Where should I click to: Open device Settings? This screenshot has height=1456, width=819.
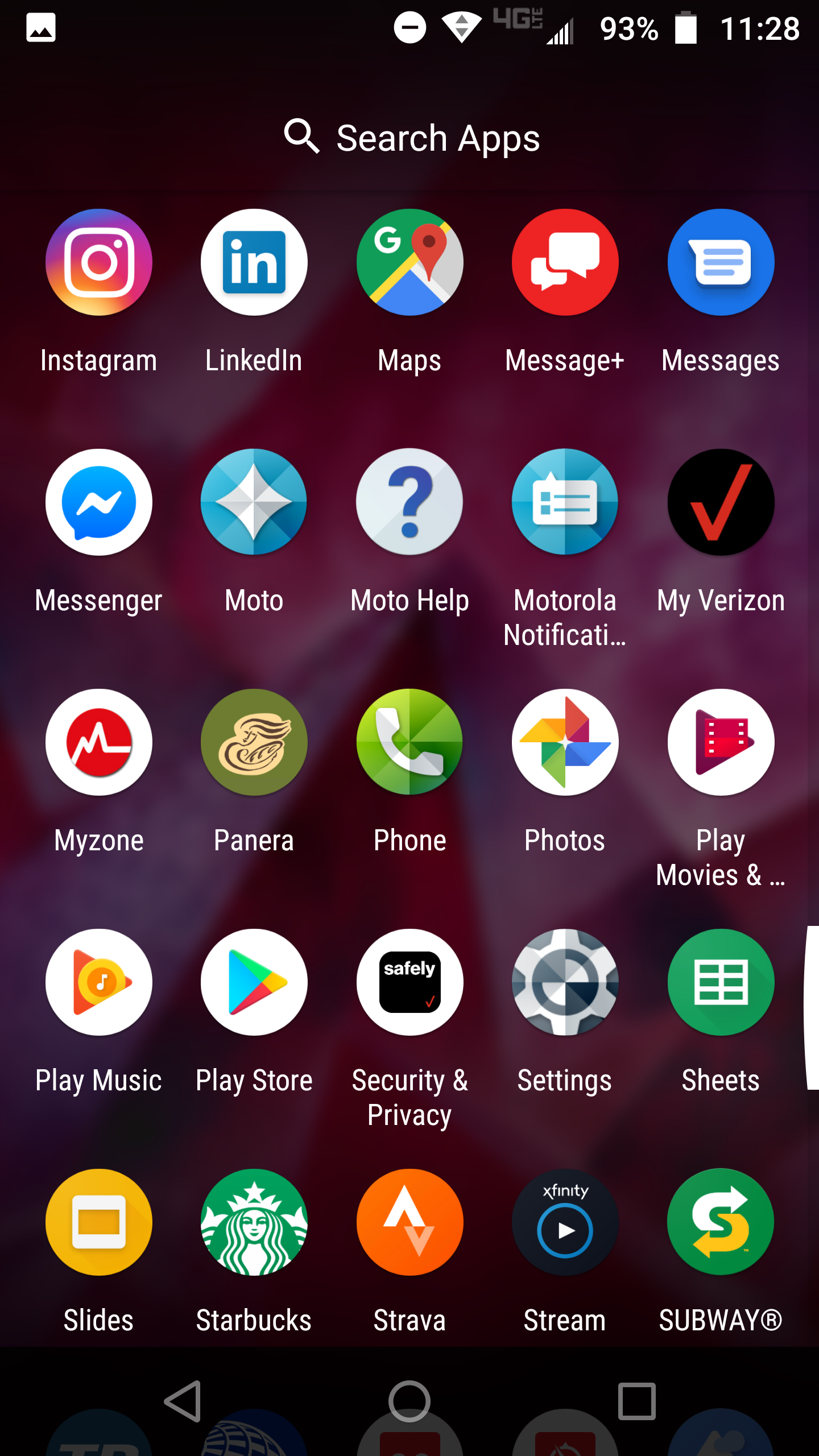(x=565, y=983)
